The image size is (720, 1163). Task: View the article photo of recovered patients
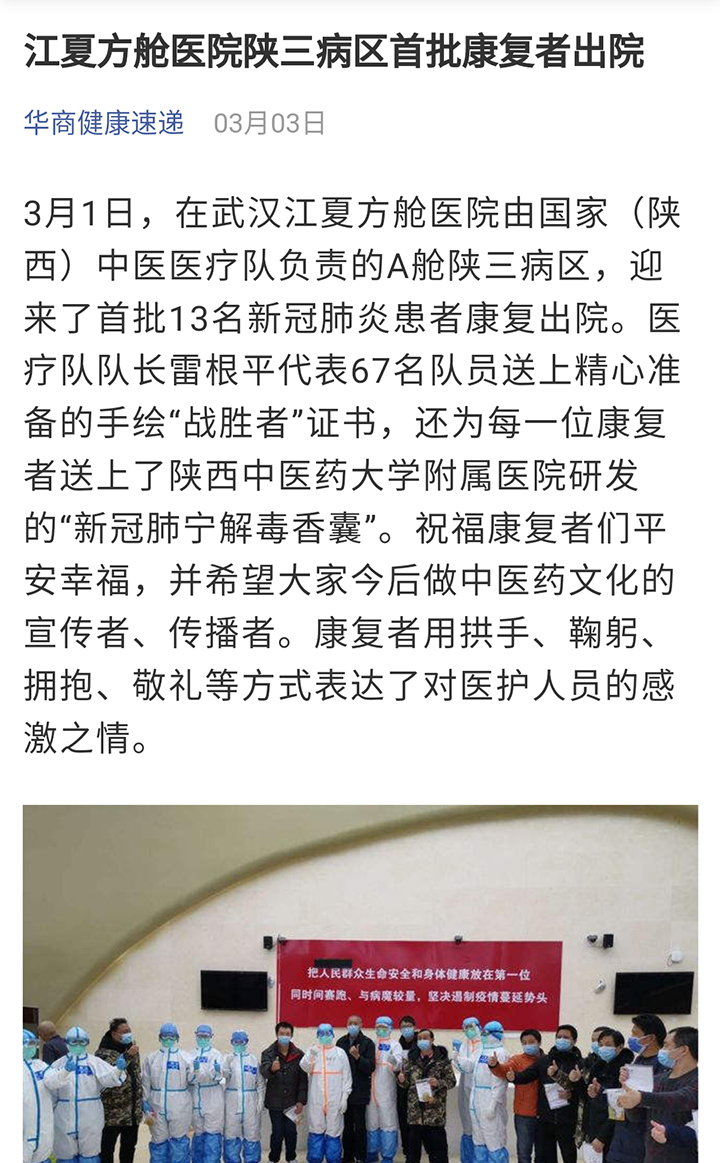point(360,985)
